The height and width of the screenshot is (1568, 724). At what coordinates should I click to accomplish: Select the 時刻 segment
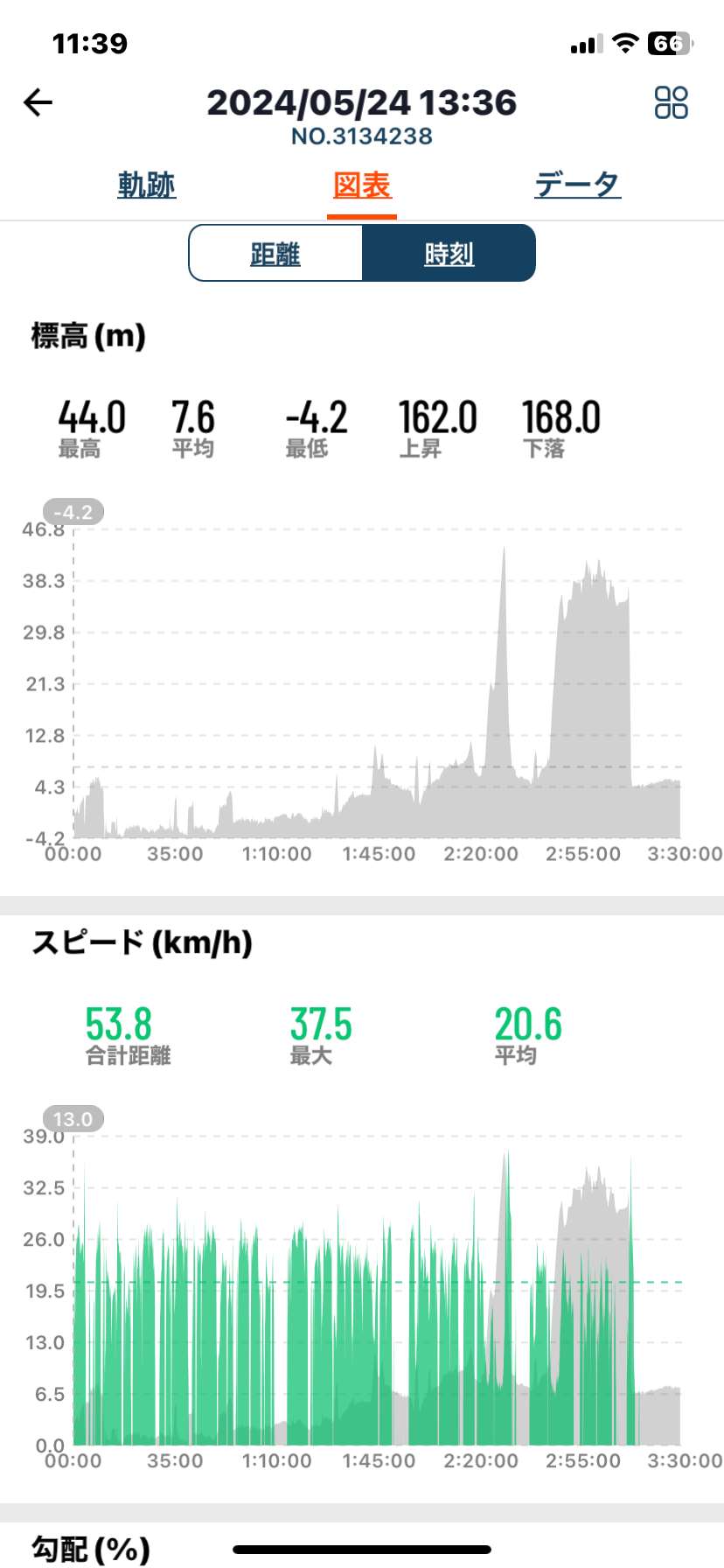click(449, 254)
